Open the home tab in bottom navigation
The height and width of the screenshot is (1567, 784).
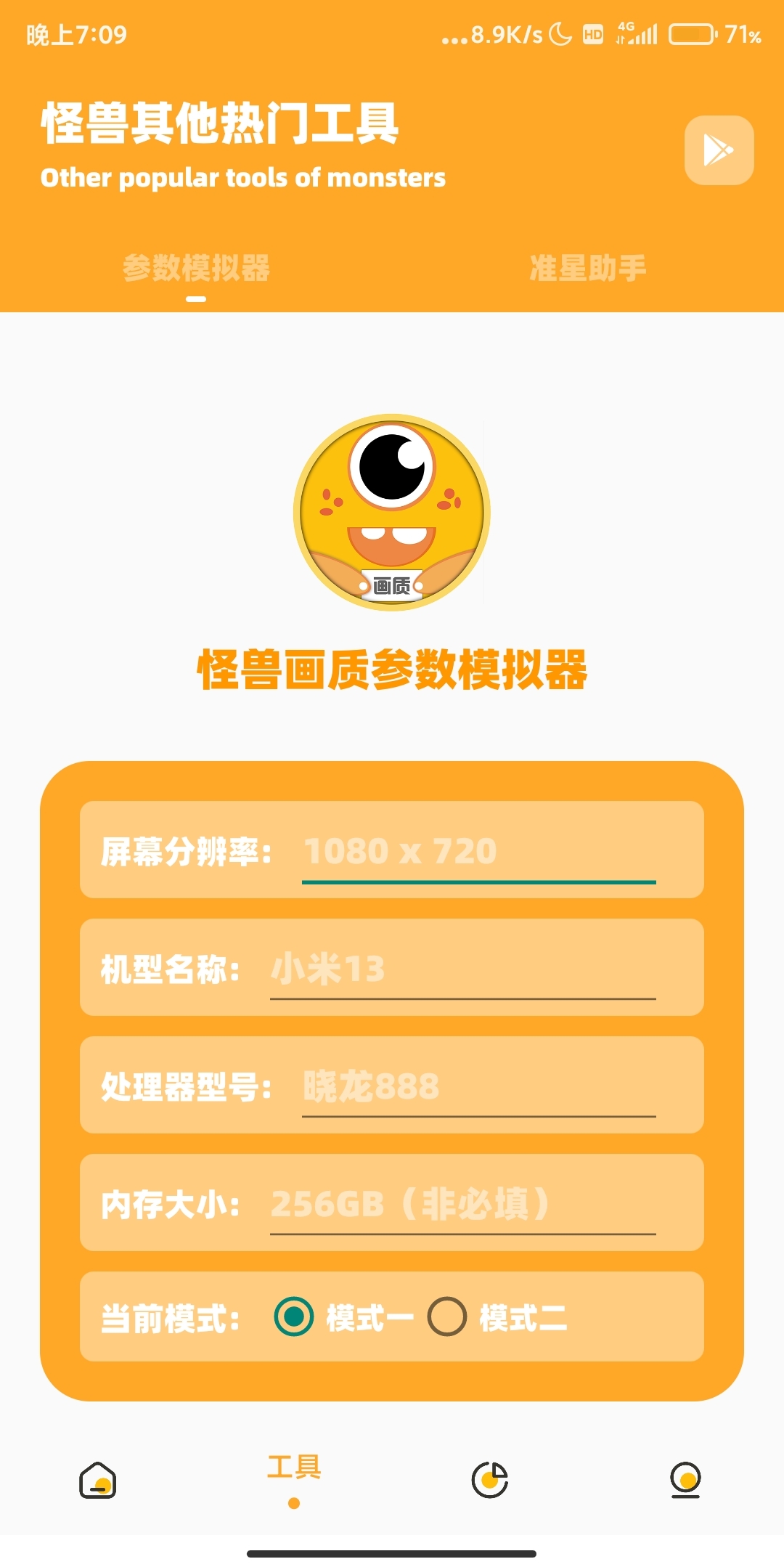click(98, 1480)
